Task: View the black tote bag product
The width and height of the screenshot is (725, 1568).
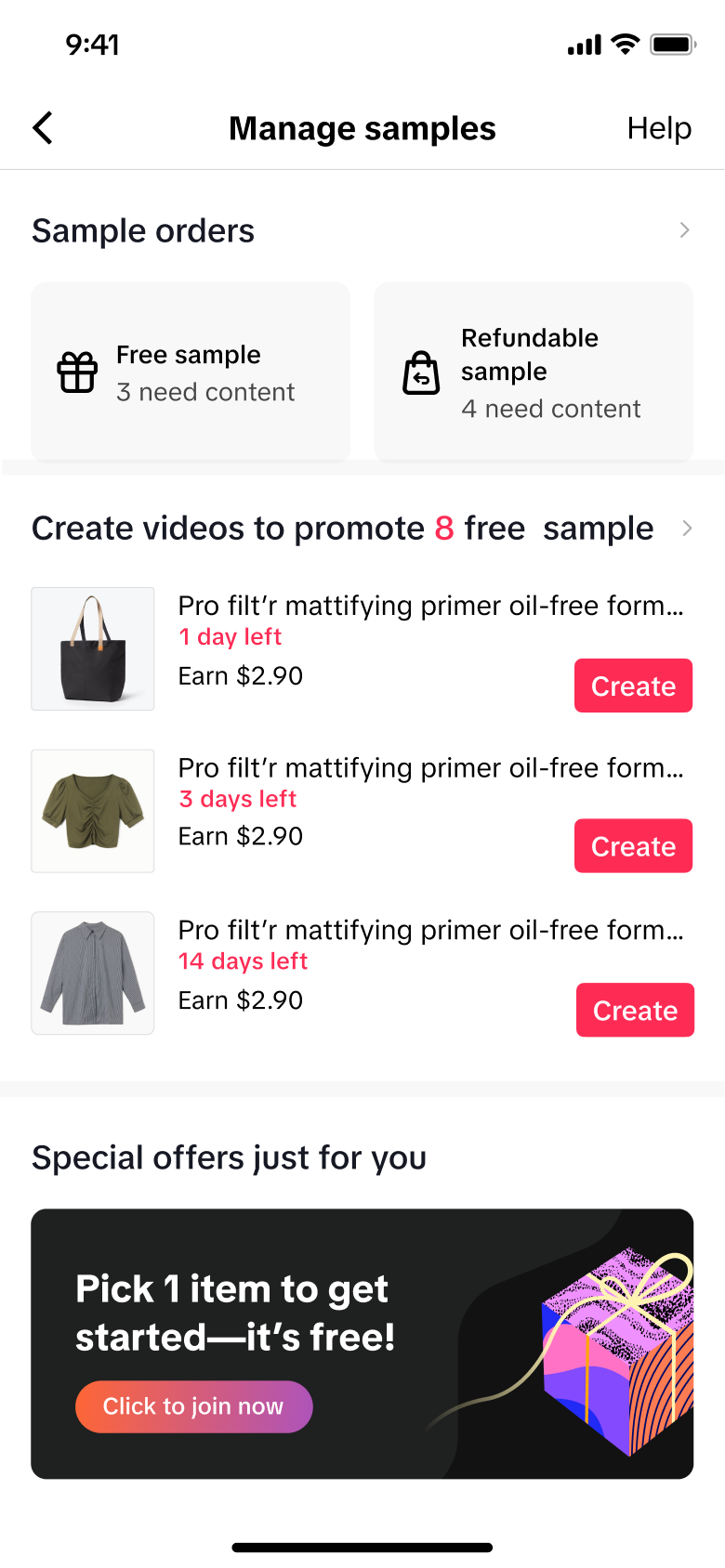Action: click(x=93, y=648)
